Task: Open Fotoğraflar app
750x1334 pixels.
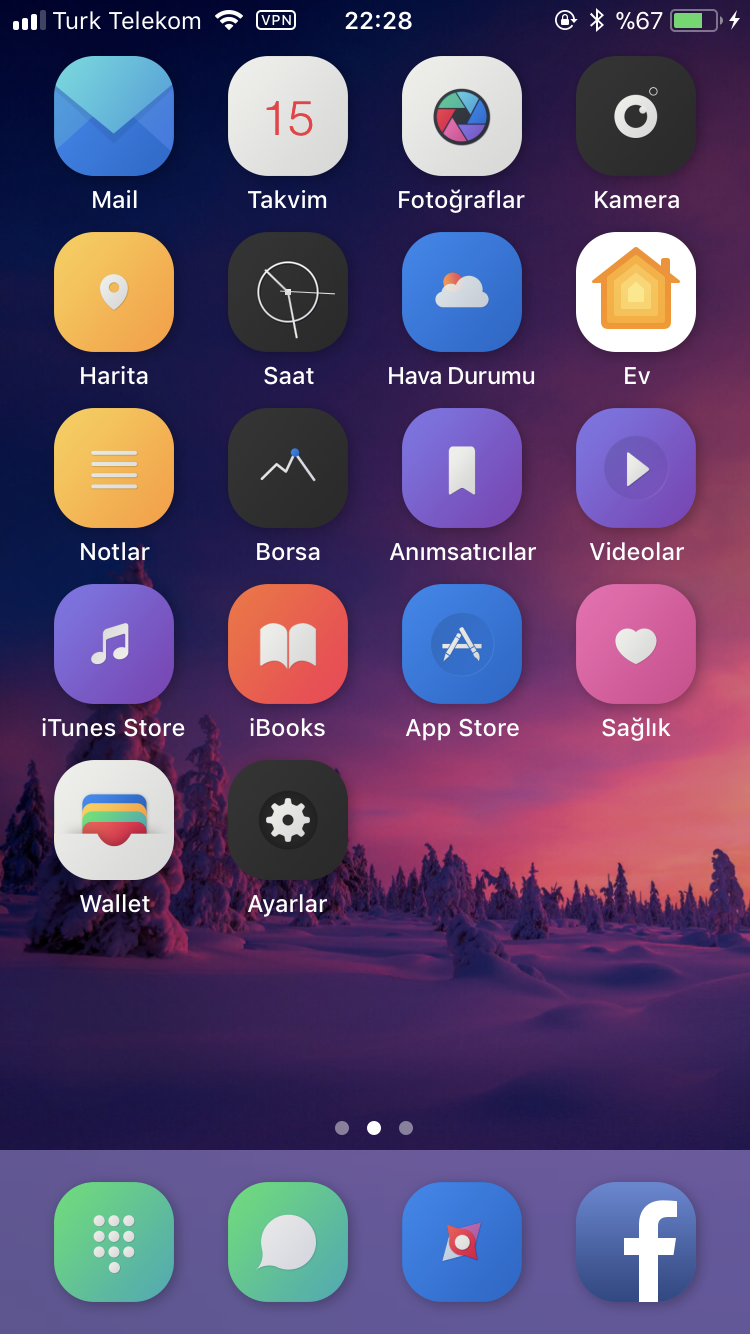Action: pyautogui.click(x=462, y=116)
